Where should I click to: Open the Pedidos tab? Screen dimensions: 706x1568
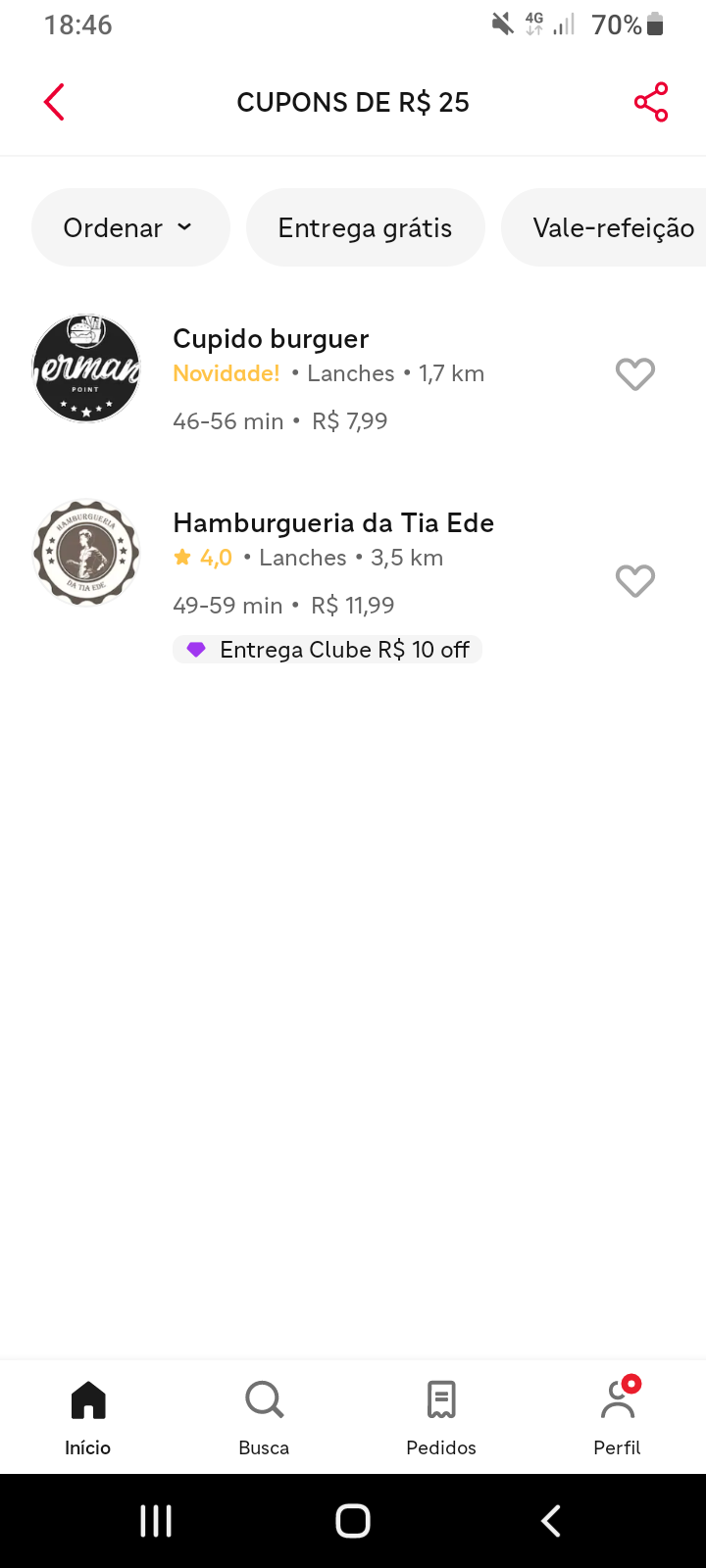click(x=441, y=1417)
